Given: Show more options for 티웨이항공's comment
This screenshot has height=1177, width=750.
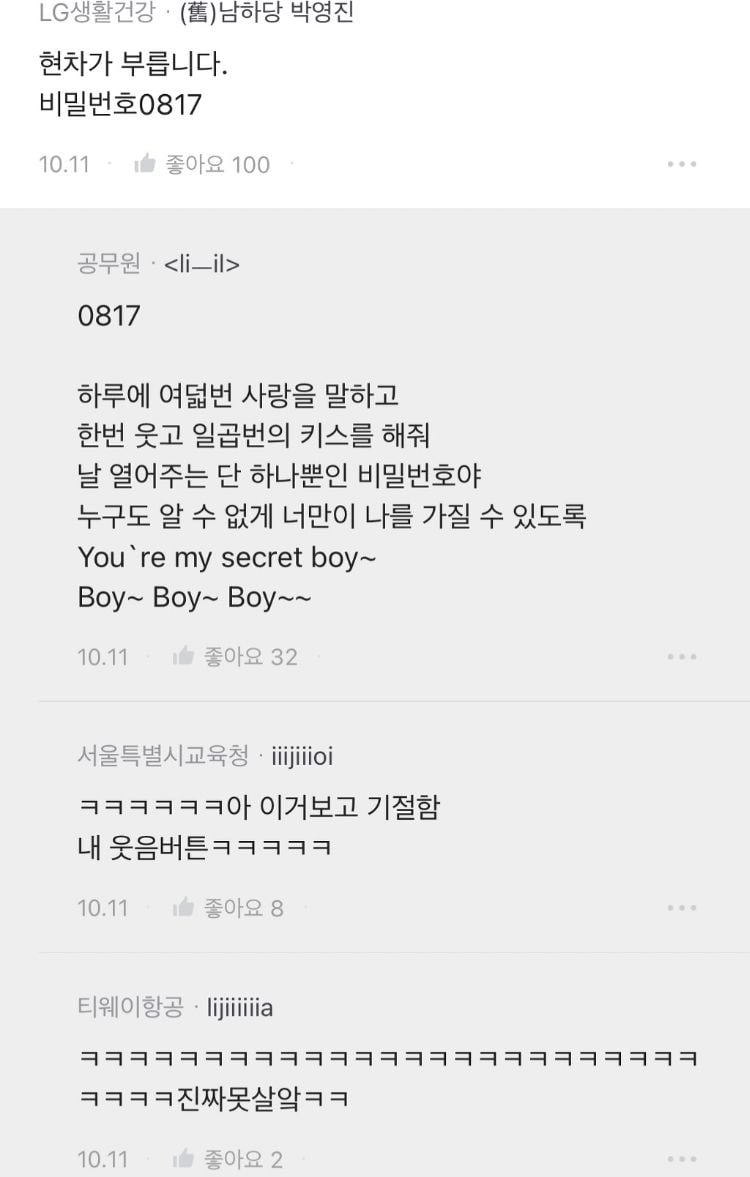Looking at the screenshot, I should tap(681, 1159).
